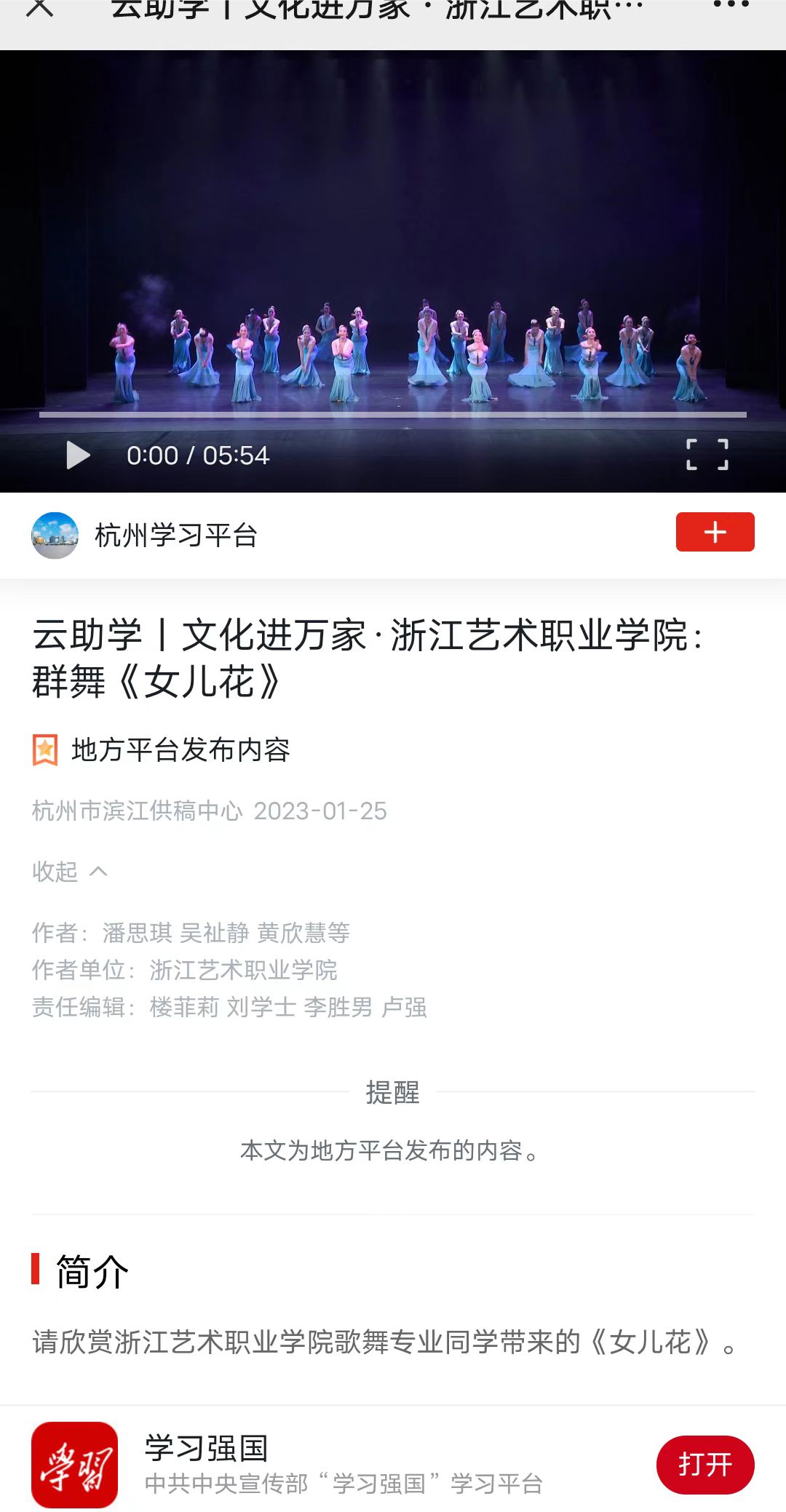Image resolution: width=786 pixels, height=1512 pixels.
Task: Follow 杭州学习平台 with the red plus button
Action: point(715,532)
